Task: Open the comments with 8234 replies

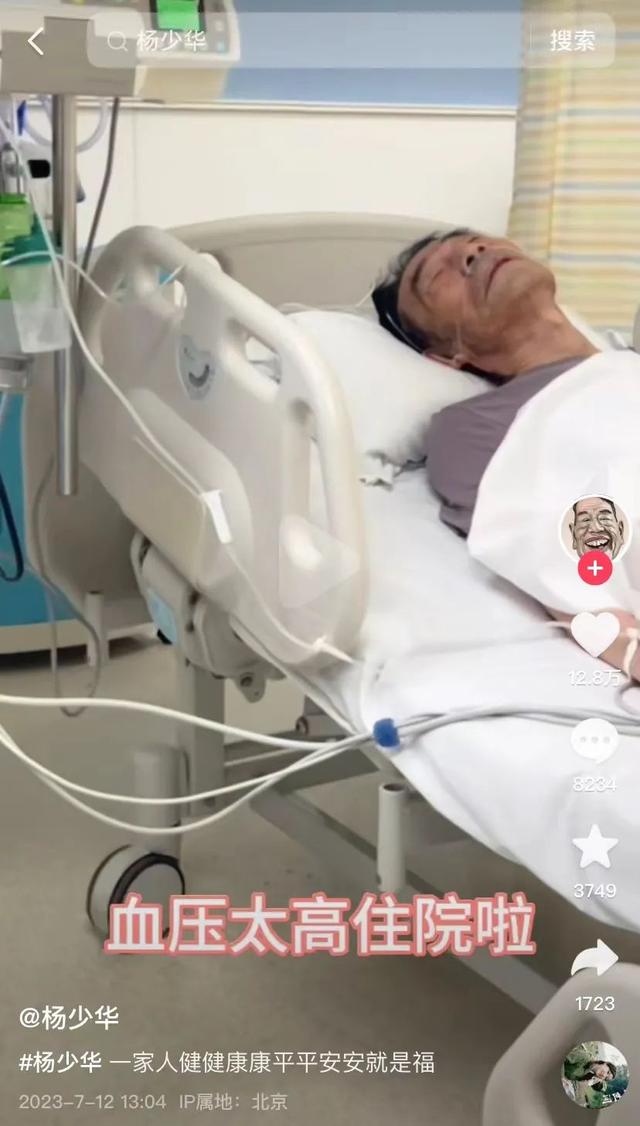Action: (594, 741)
